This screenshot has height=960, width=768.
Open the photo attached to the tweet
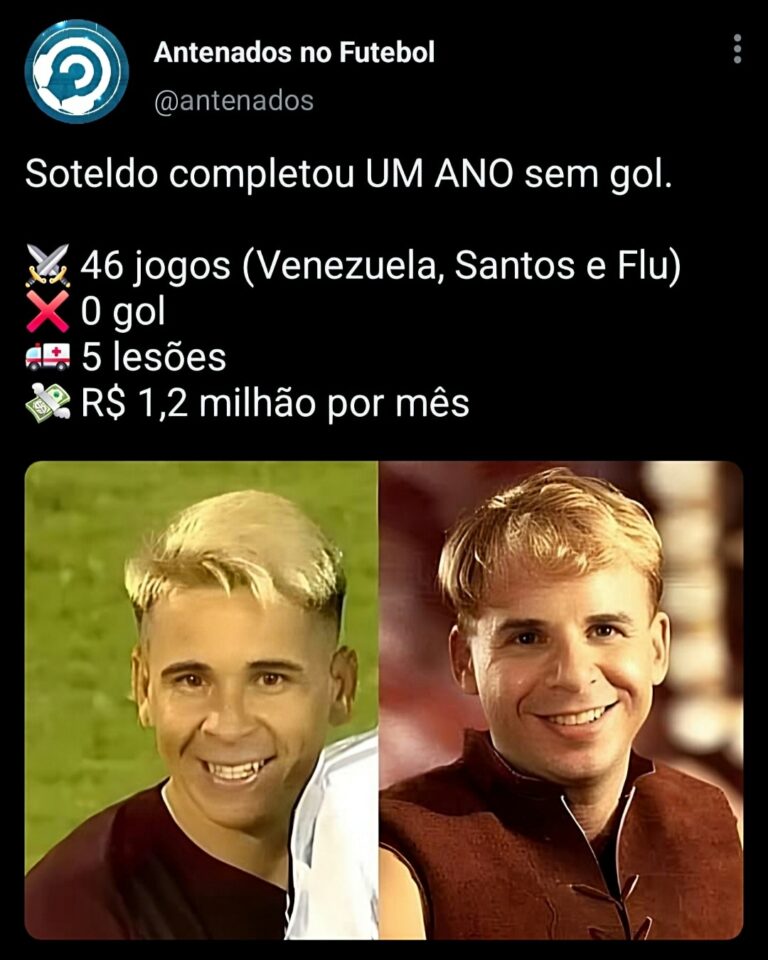384,699
